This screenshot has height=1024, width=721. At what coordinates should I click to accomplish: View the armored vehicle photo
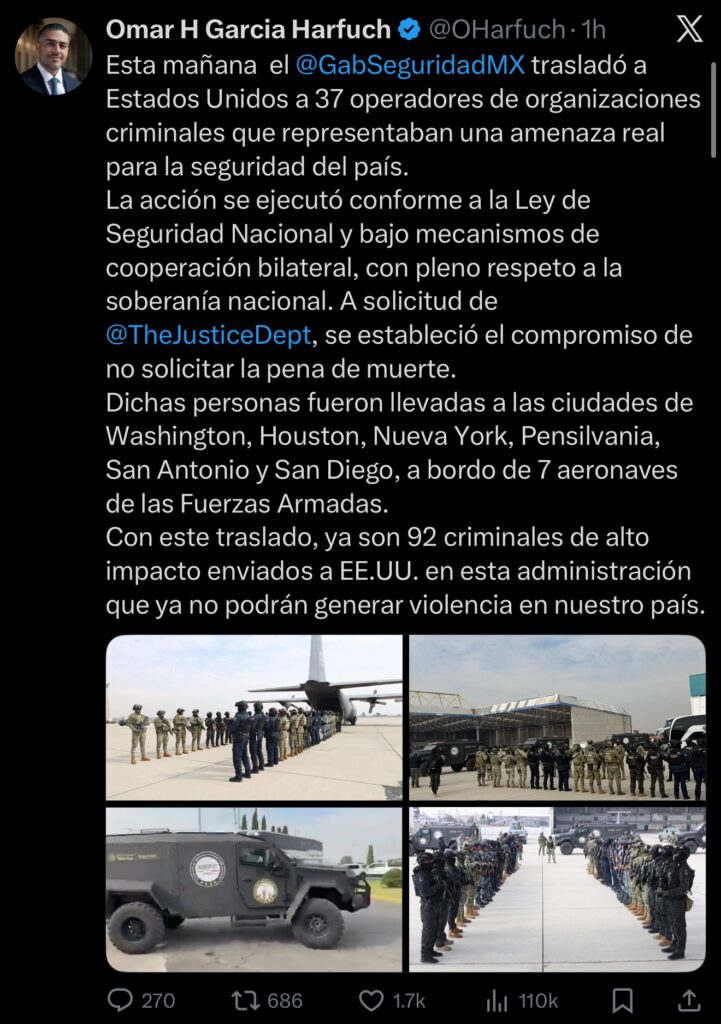pos(254,889)
